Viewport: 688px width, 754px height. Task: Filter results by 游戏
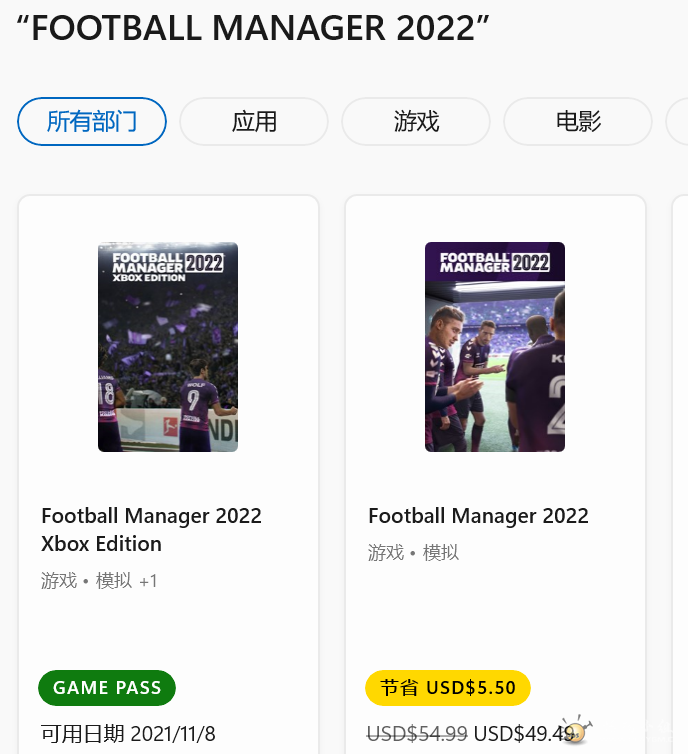point(416,122)
